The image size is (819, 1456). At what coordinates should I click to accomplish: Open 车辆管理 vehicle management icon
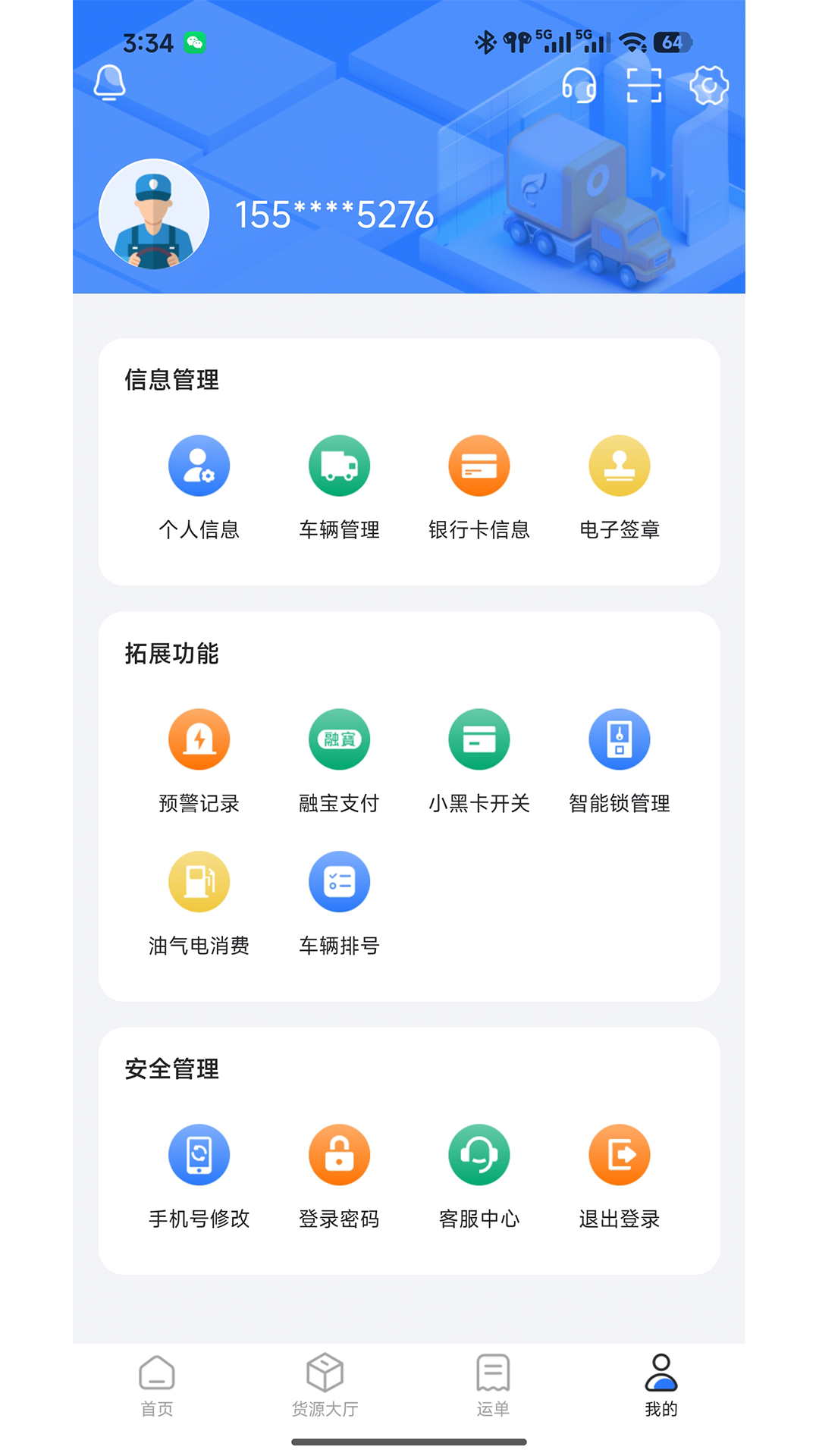click(339, 466)
